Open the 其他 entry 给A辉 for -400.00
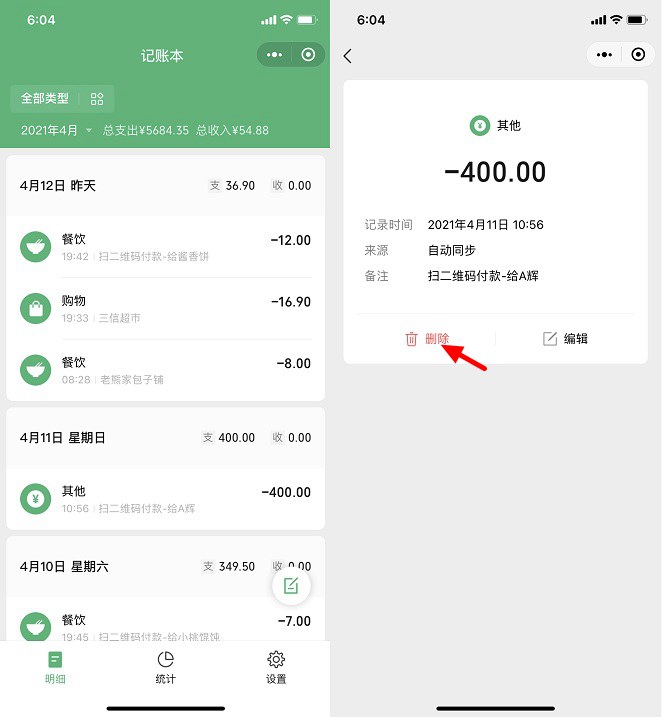This screenshot has height=717, width=662. point(165,499)
